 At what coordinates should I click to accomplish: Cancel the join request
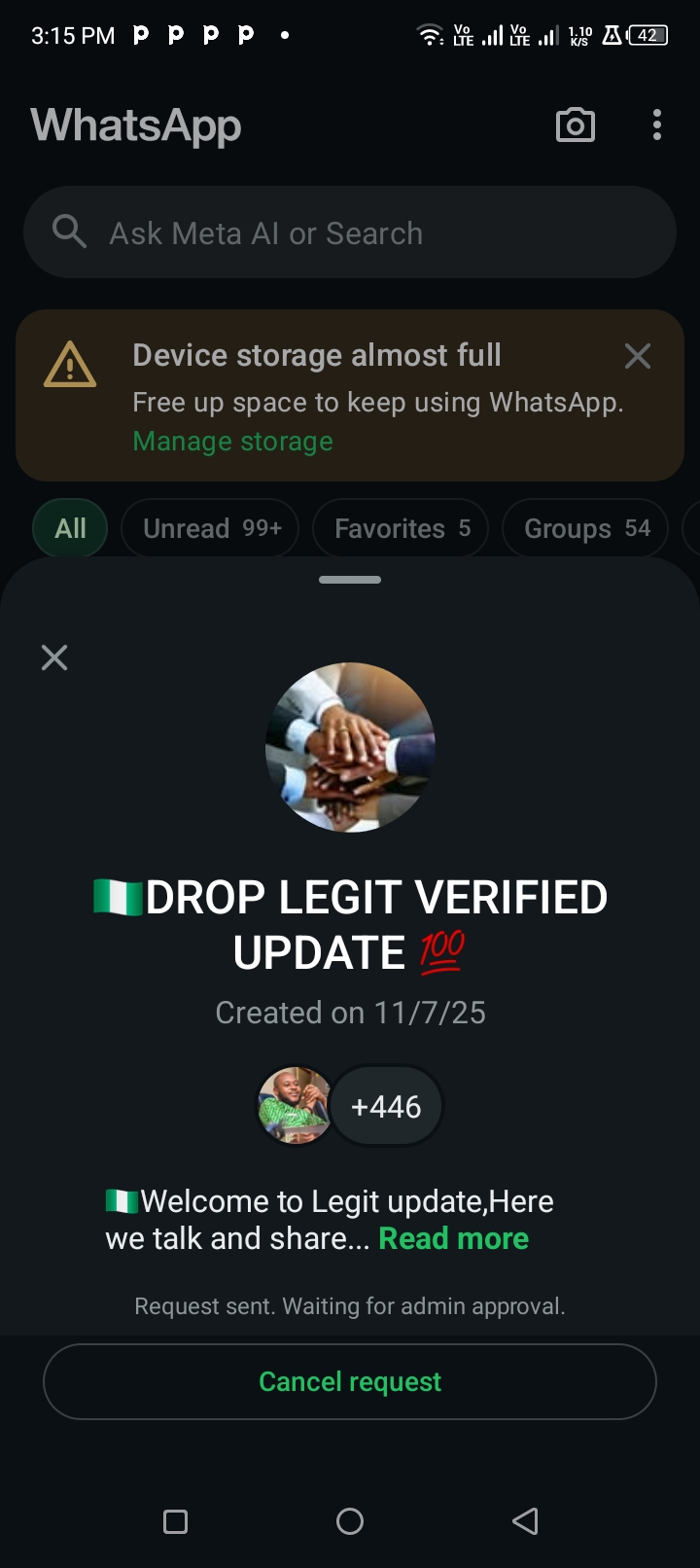pyautogui.click(x=350, y=1381)
